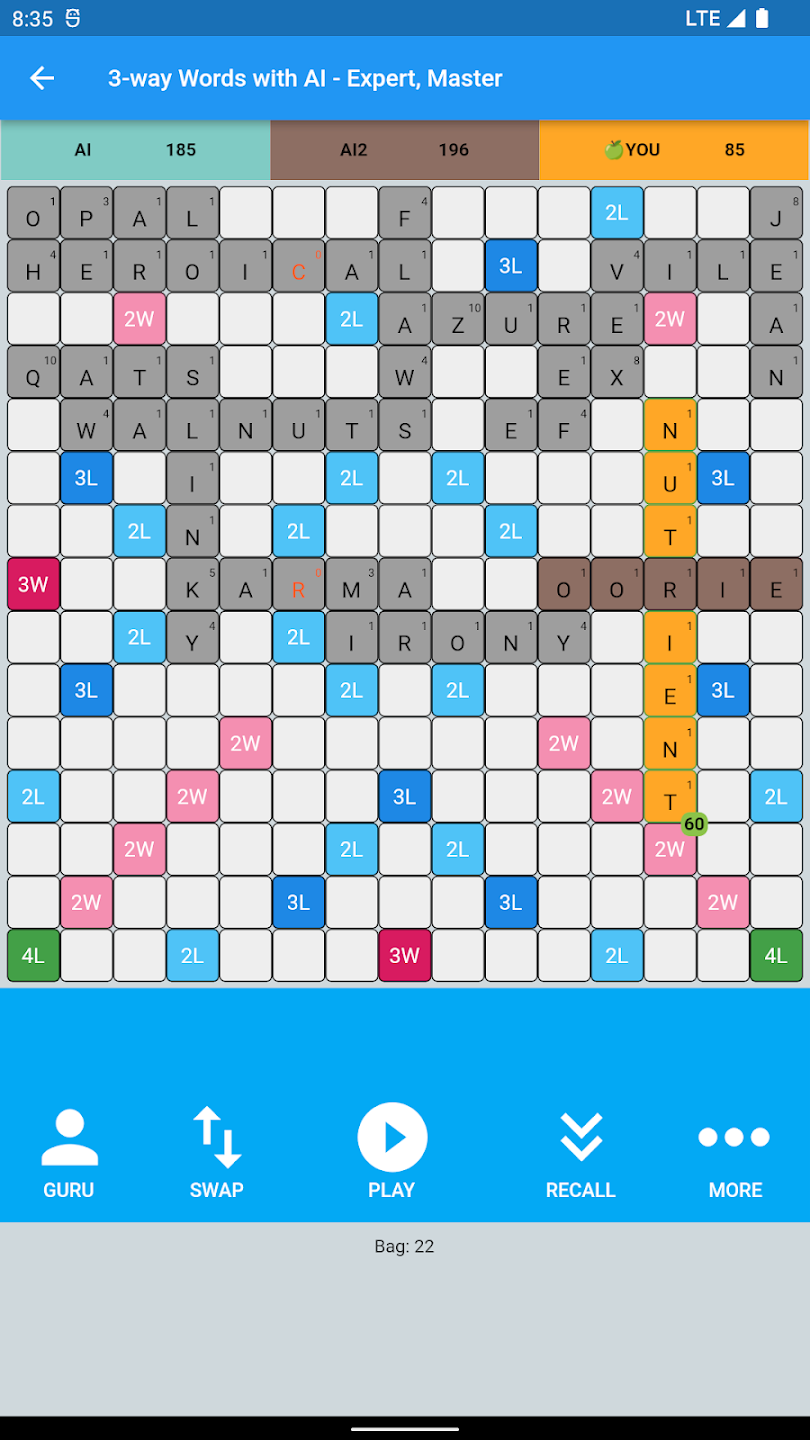Go back using the top-left arrow
Viewport: 810px width, 1440px height.
click(41, 78)
